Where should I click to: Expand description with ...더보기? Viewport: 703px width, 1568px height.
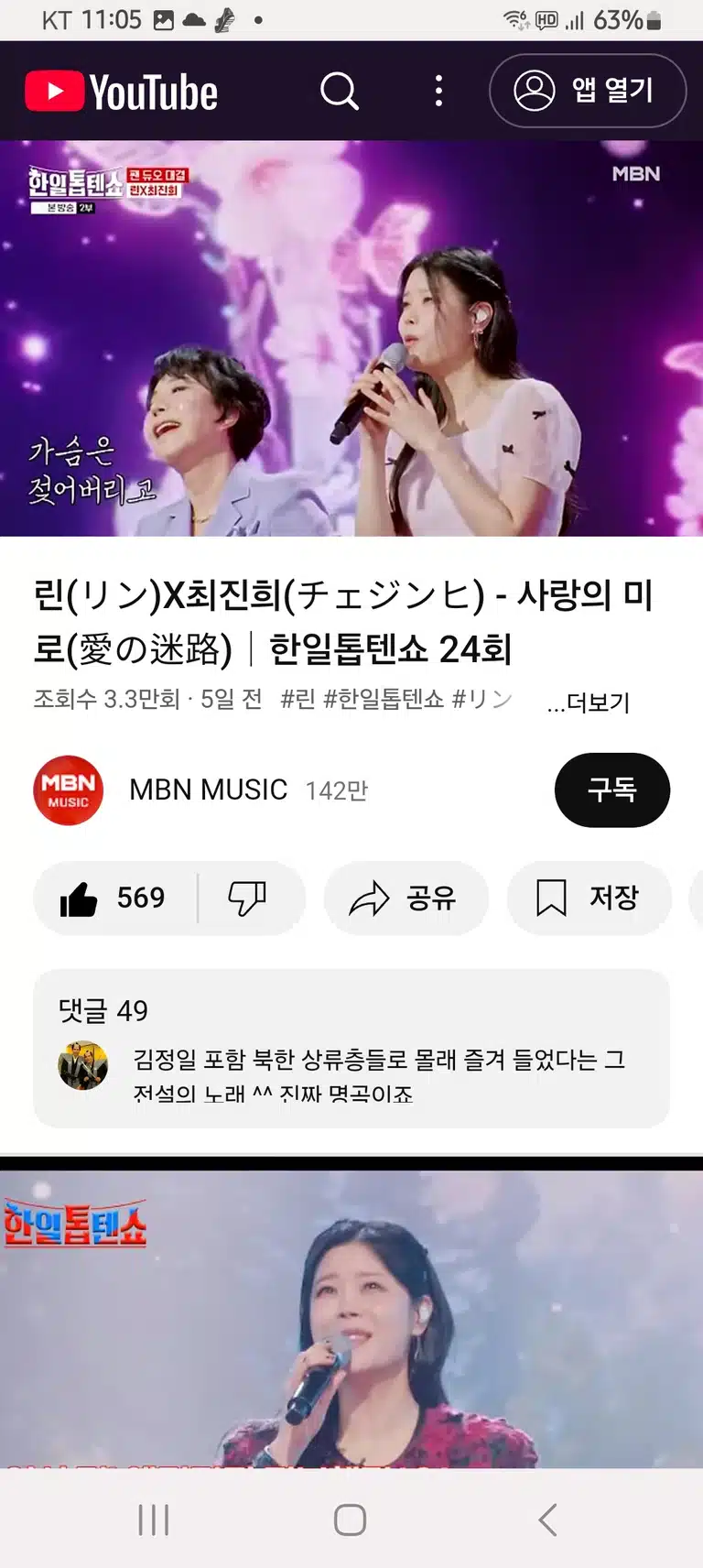(x=589, y=702)
